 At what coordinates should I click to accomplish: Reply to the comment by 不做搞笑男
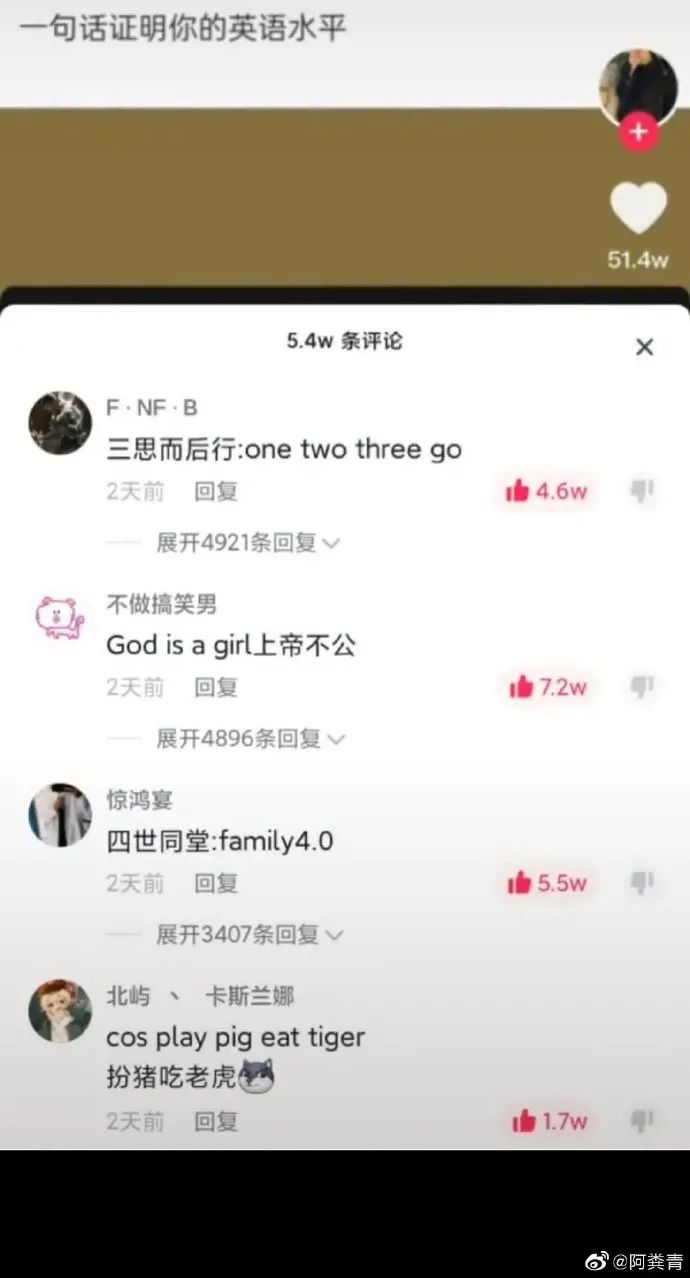pos(216,687)
